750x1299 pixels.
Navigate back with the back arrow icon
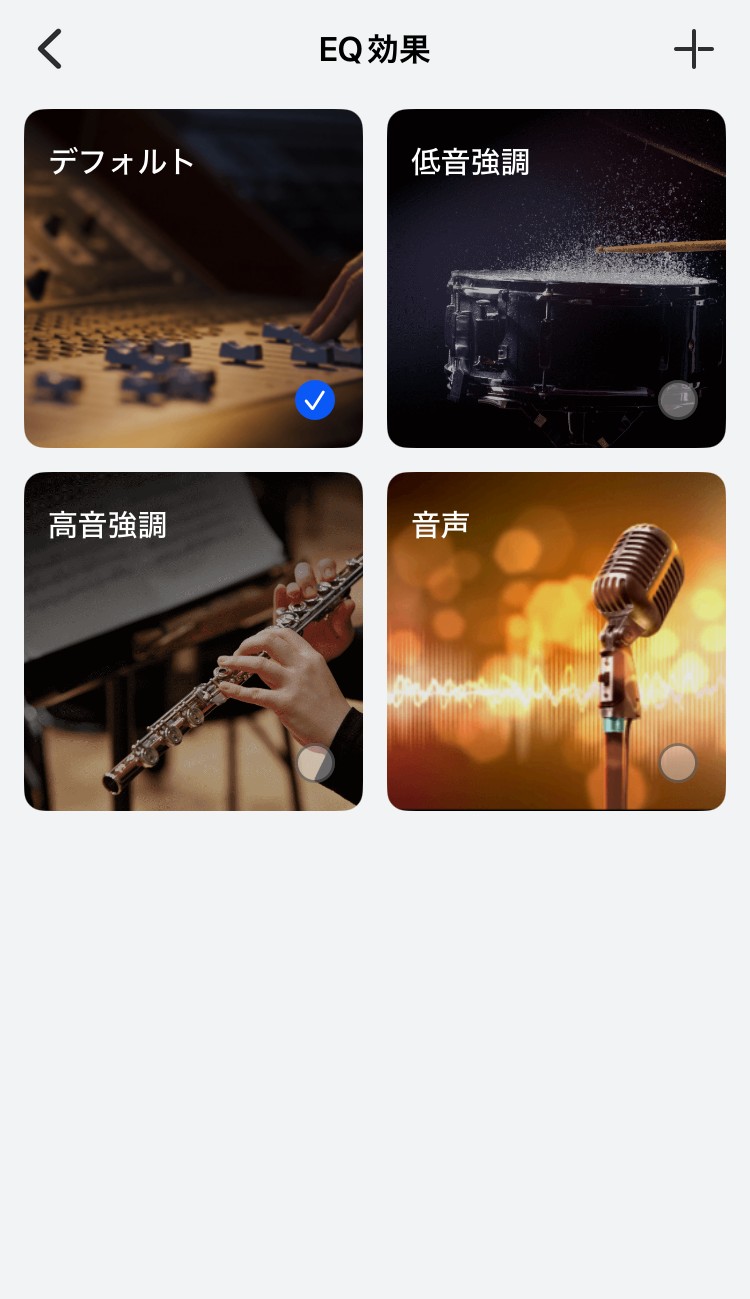pos(49,48)
